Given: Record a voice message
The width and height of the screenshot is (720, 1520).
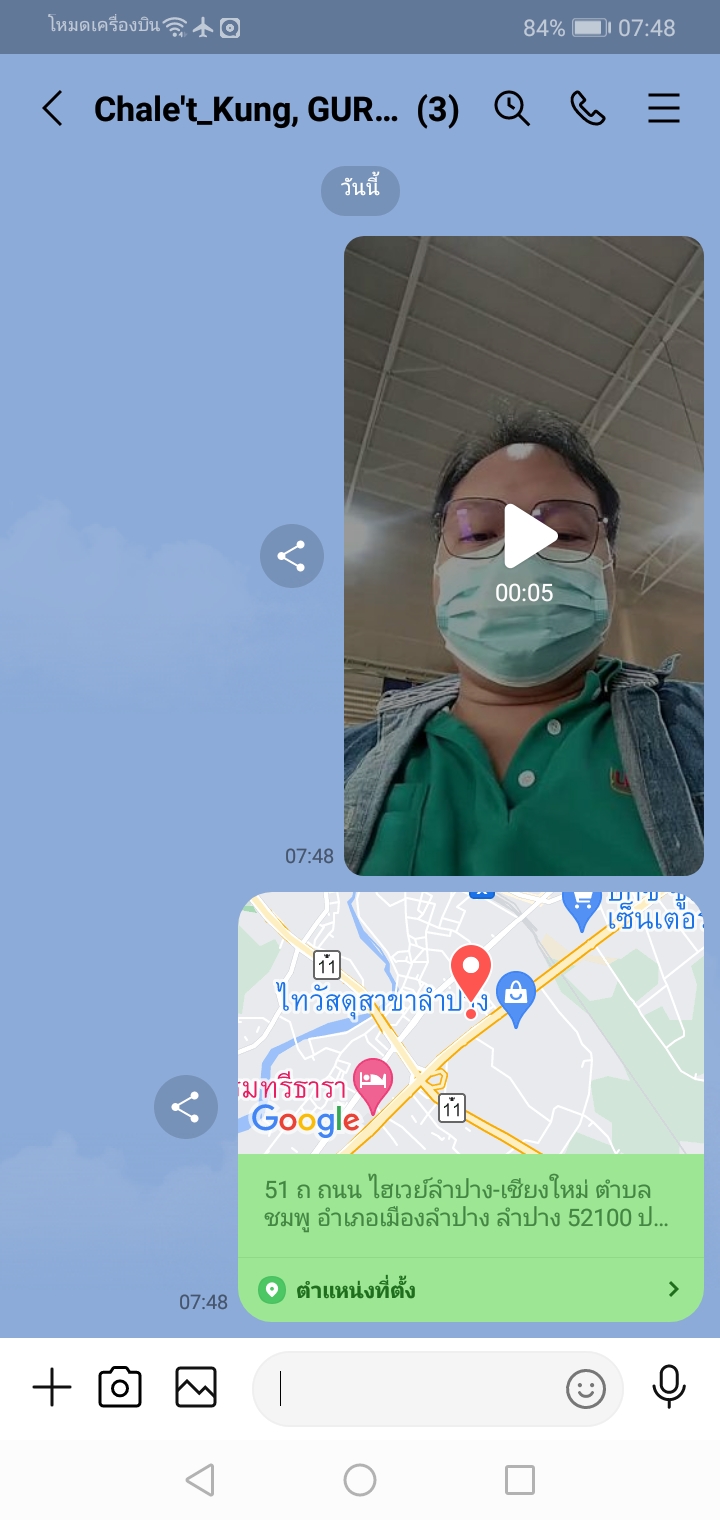Looking at the screenshot, I should 668,1388.
